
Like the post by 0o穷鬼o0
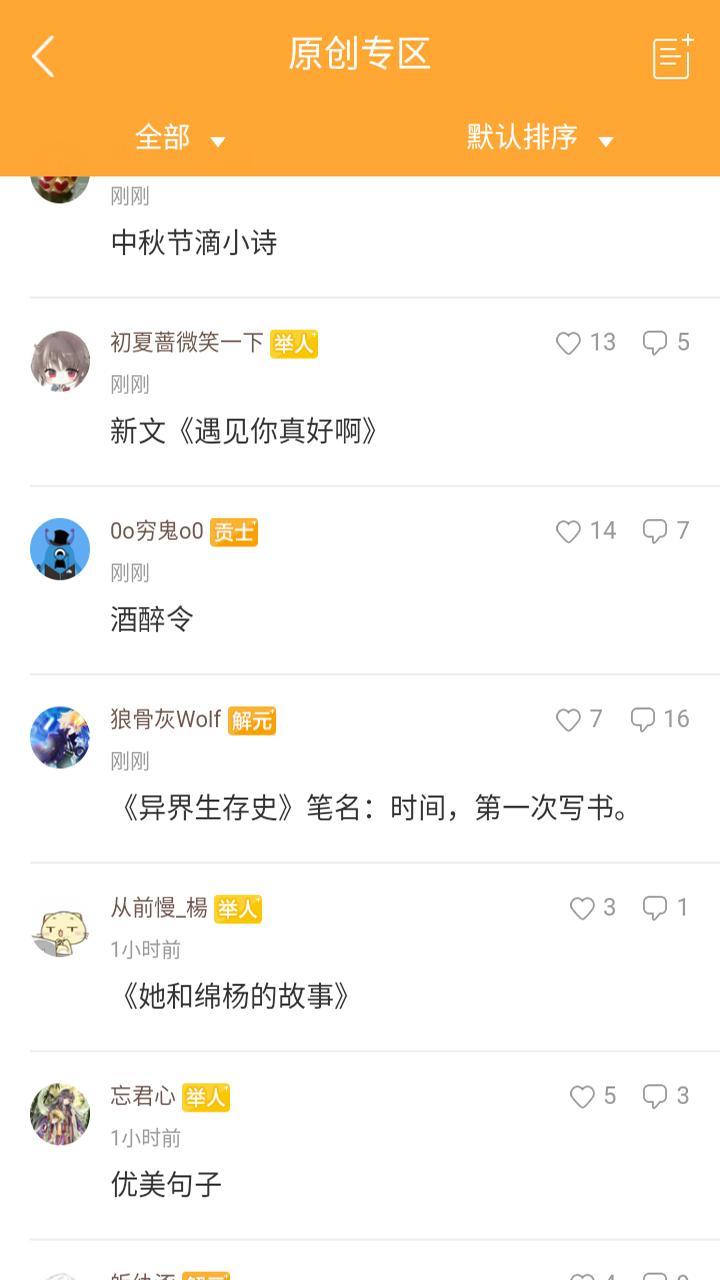coord(586,531)
